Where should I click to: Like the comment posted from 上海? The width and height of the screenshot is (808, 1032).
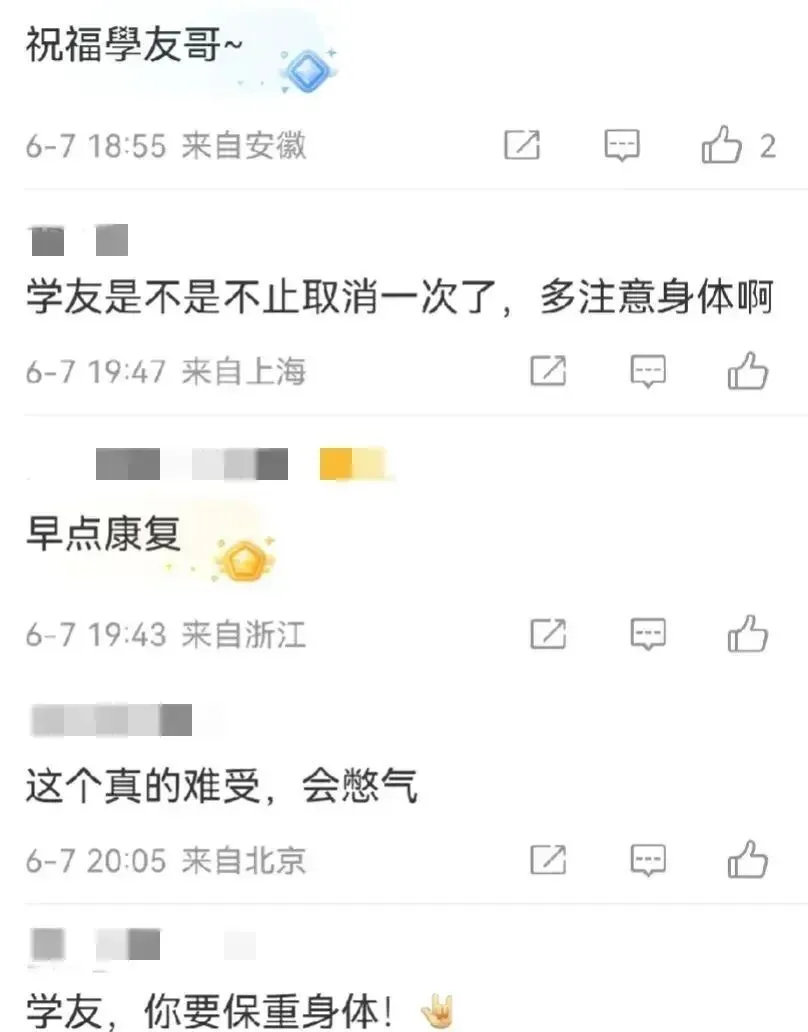tap(748, 372)
